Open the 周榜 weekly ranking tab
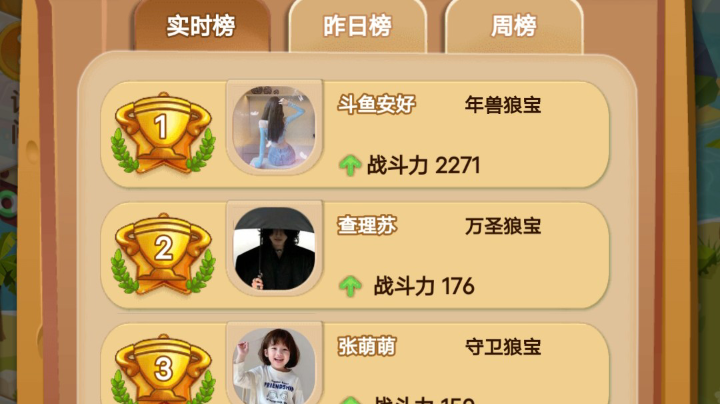The image size is (720, 404). [x=514, y=27]
